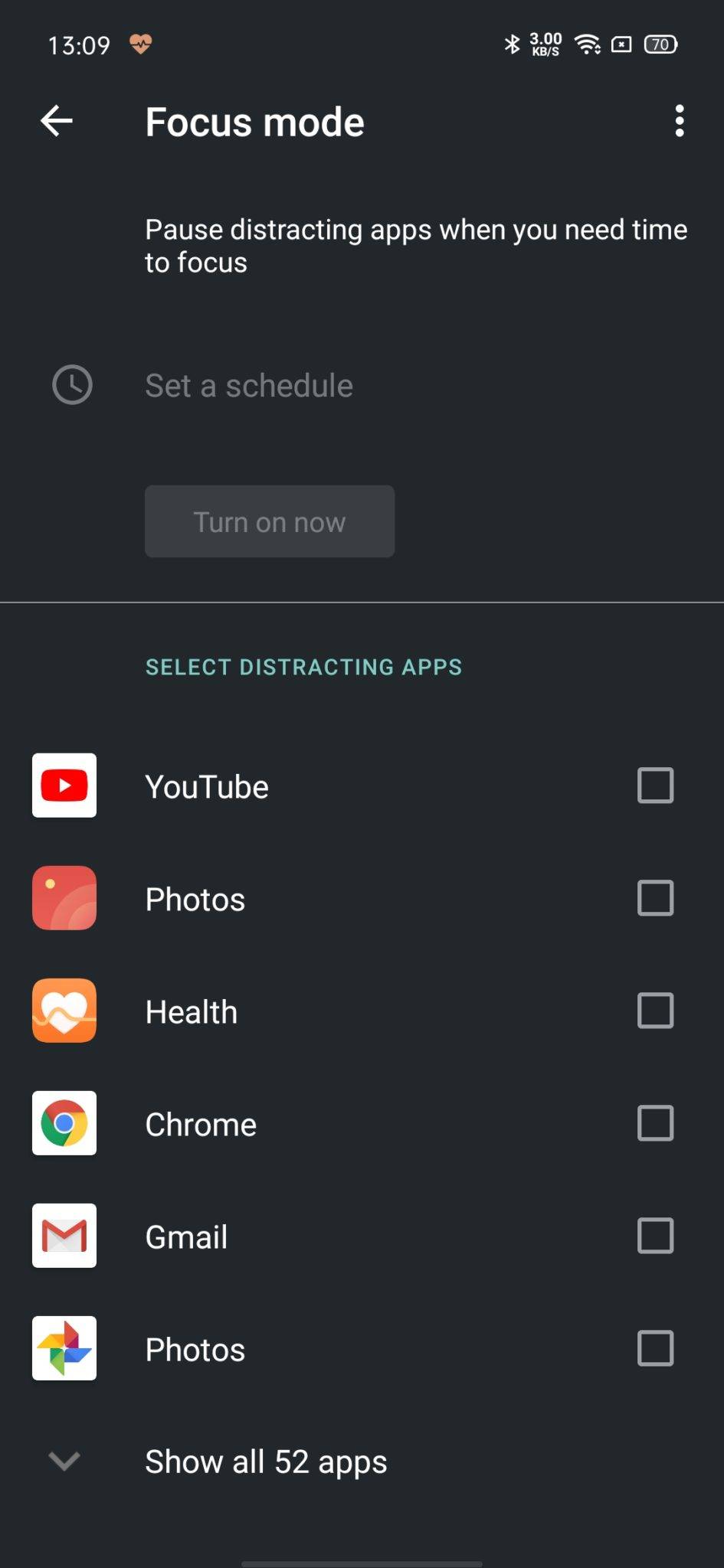Viewport: 724px width, 1568px height.
Task: Go back from Focus mode
Action: tap(57, 121)
